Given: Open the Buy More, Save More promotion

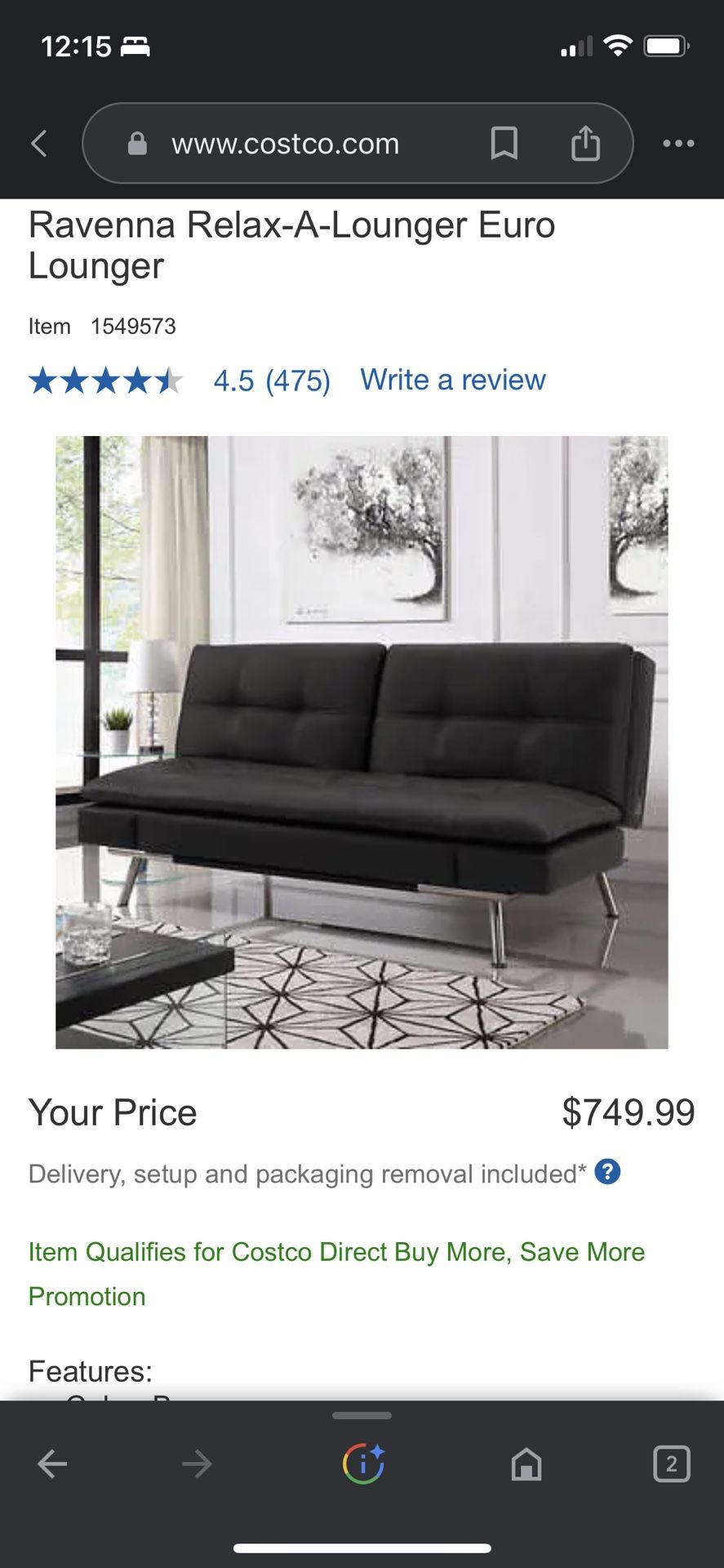Looking at the screenshot, I should click(x=336, y=1274).
